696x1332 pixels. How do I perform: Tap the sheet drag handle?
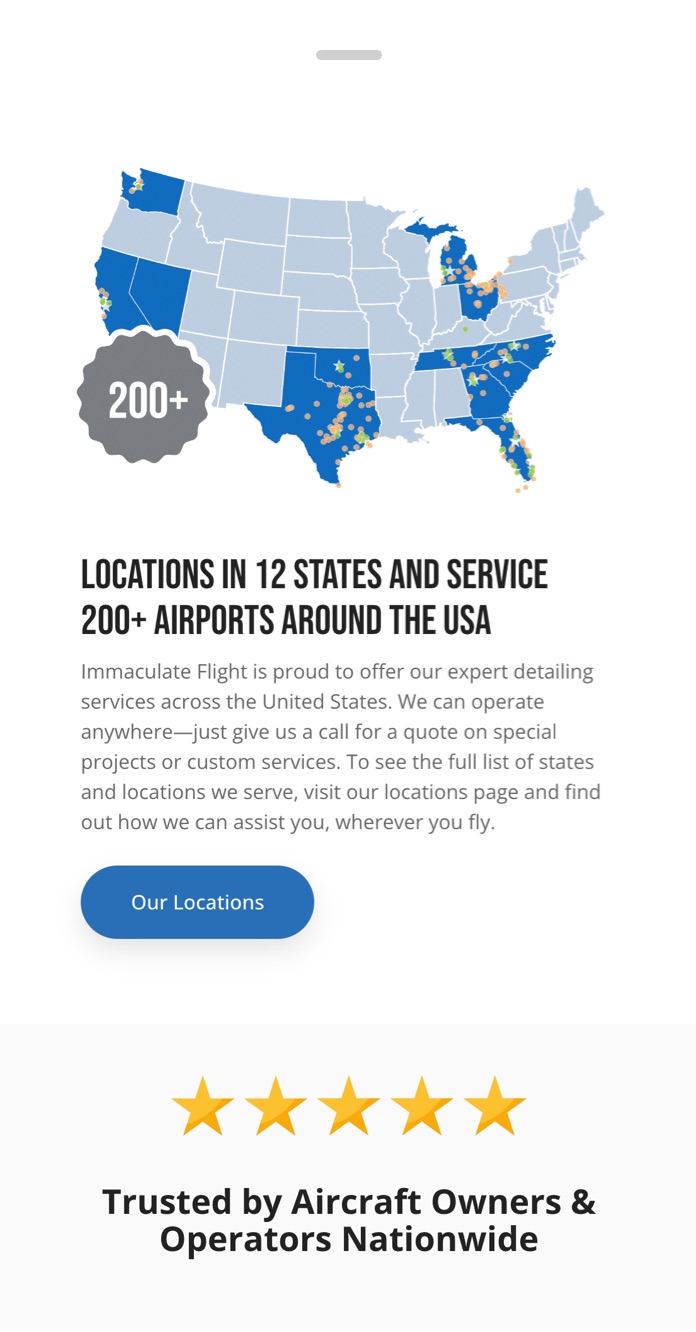348,55
